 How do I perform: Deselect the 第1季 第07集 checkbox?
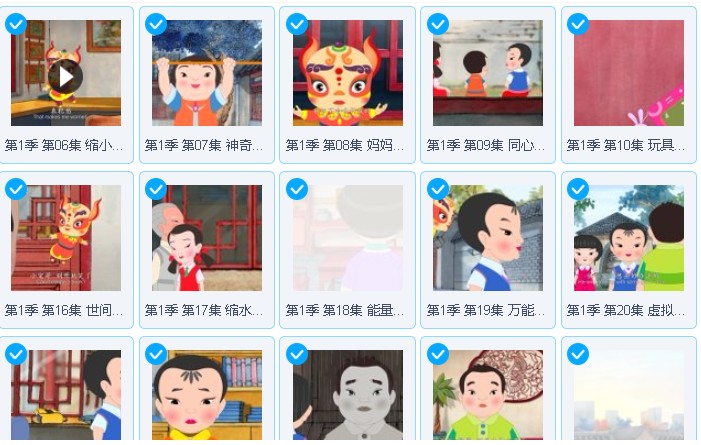coord(156,24)
